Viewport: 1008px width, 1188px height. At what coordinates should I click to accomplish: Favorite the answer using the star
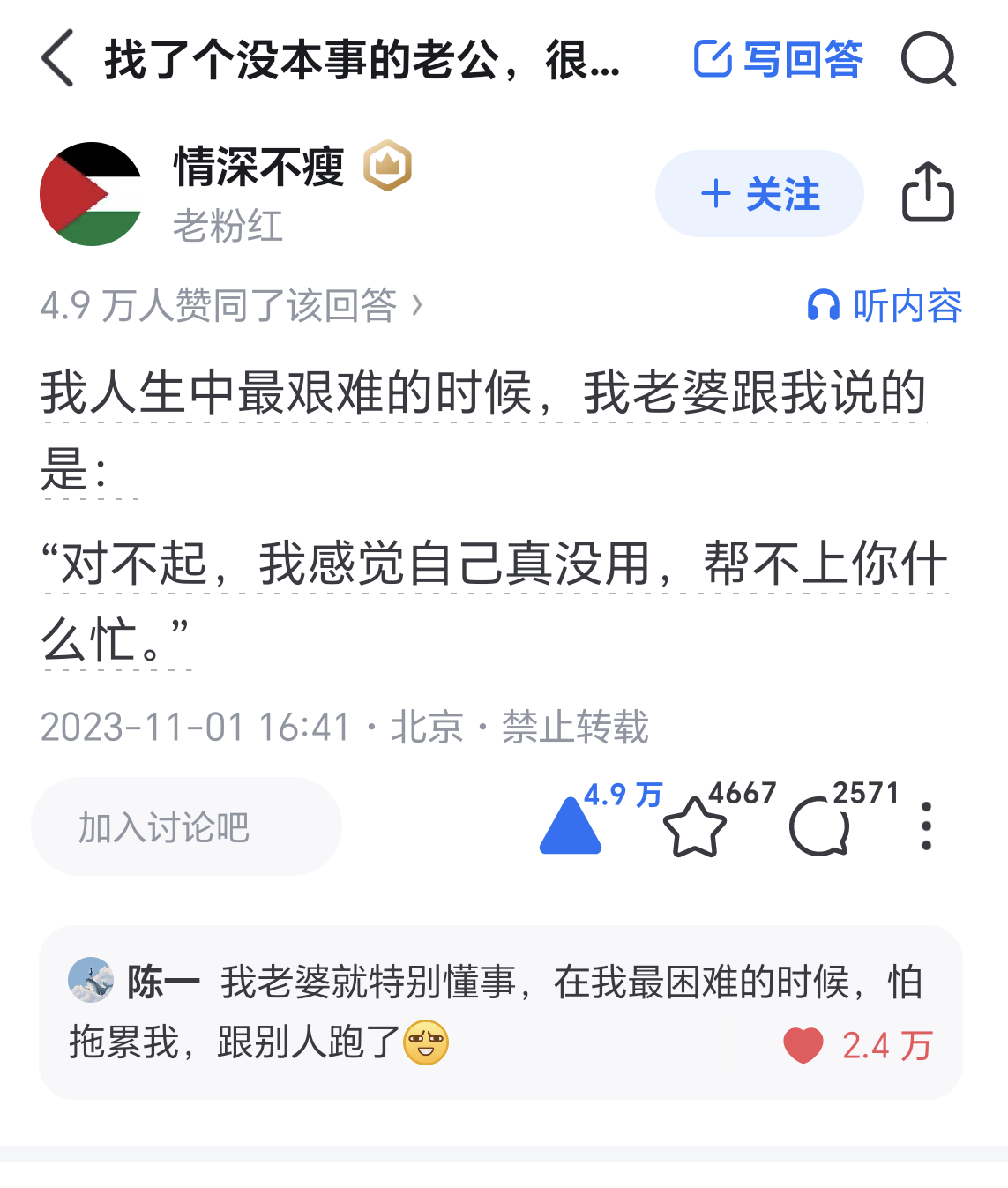[696, 826]
